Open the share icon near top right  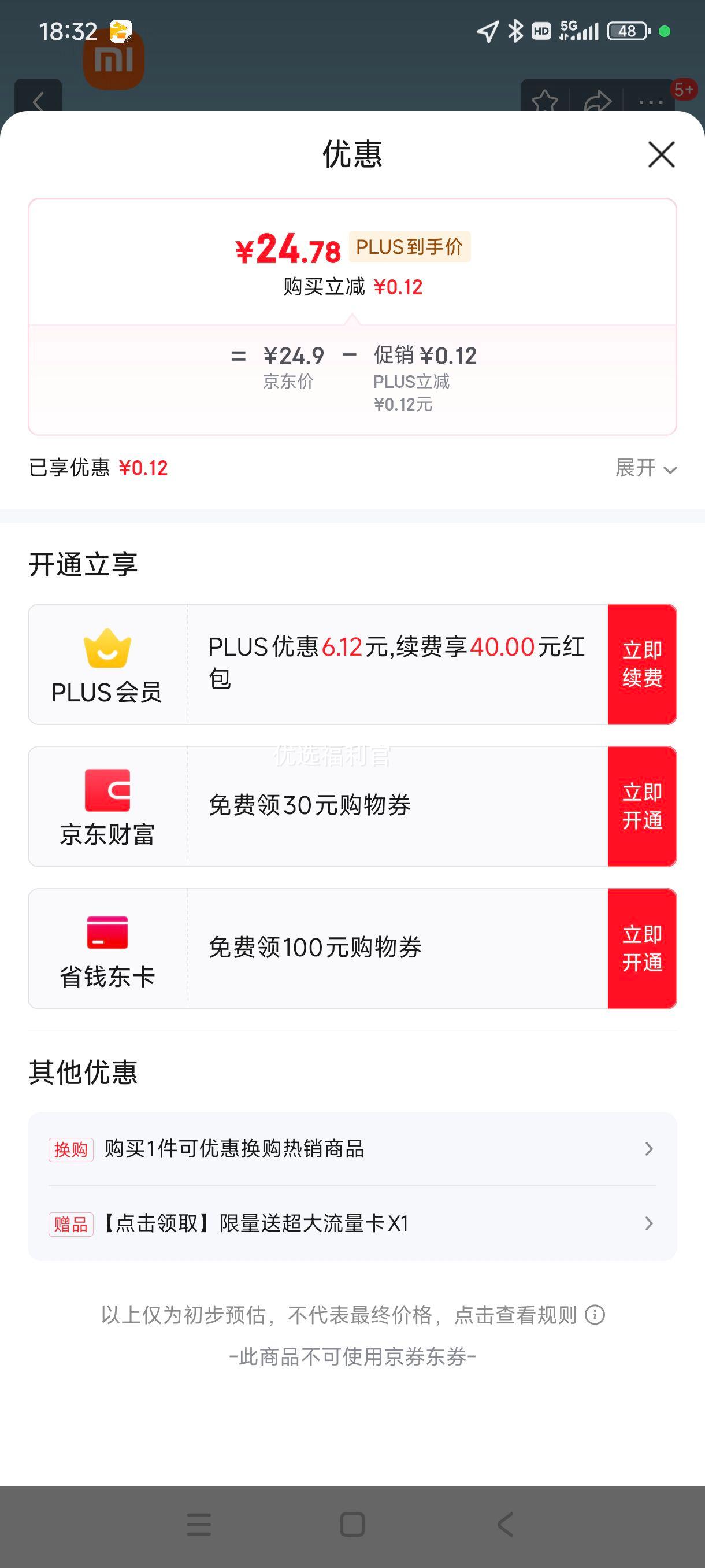[598, 99]
